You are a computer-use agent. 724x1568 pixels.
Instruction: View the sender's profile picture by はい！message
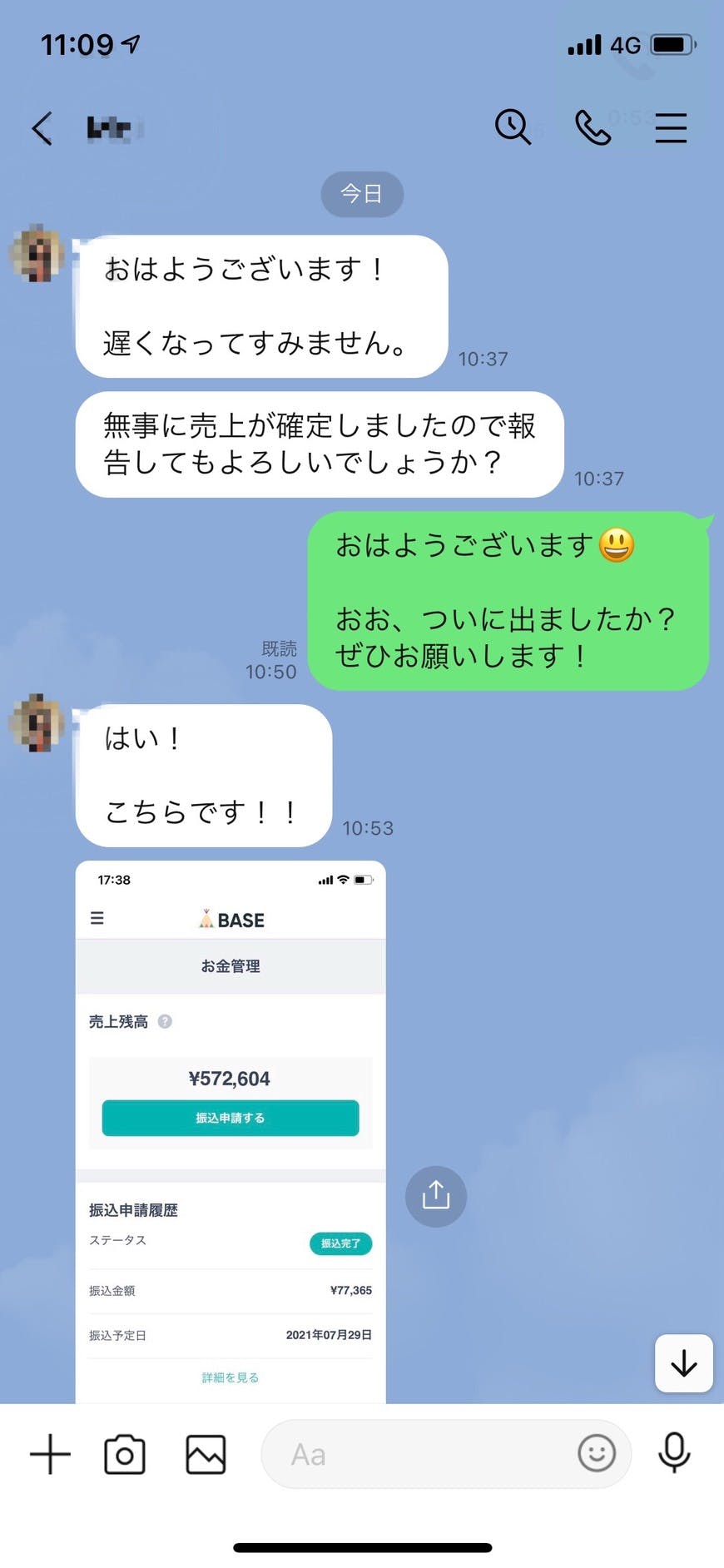pyautogui.click(x=37, y=722)
